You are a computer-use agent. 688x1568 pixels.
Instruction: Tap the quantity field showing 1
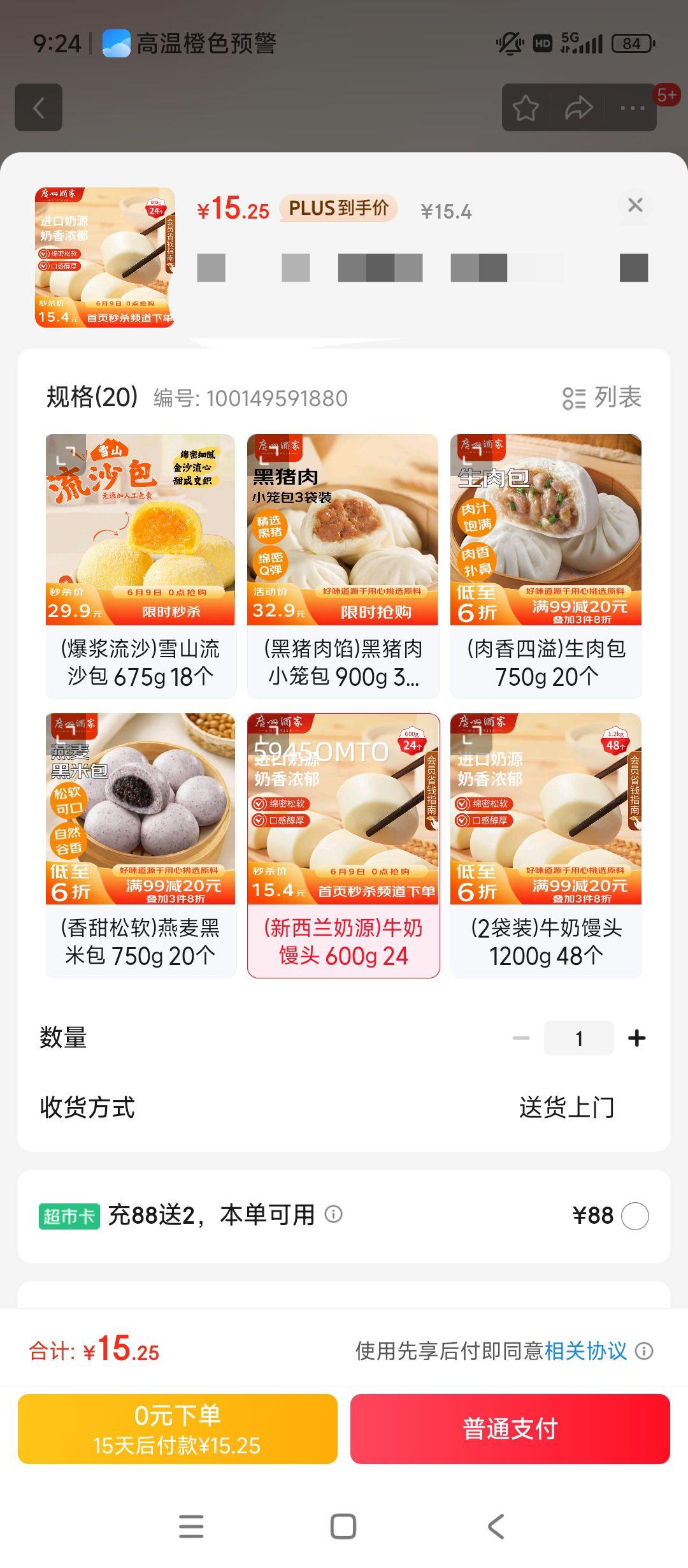[578, 1038]
